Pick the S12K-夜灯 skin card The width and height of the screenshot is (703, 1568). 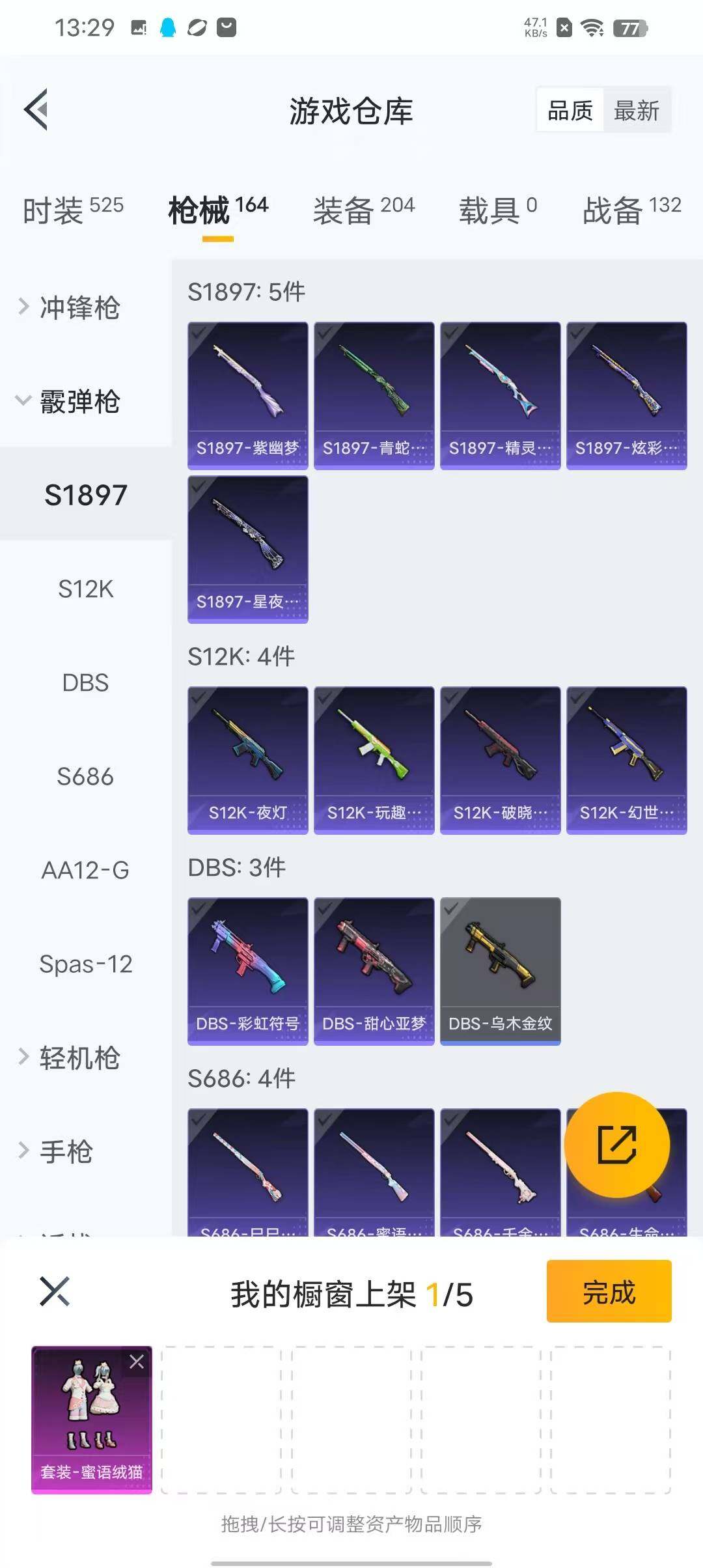tap(247, 759)
